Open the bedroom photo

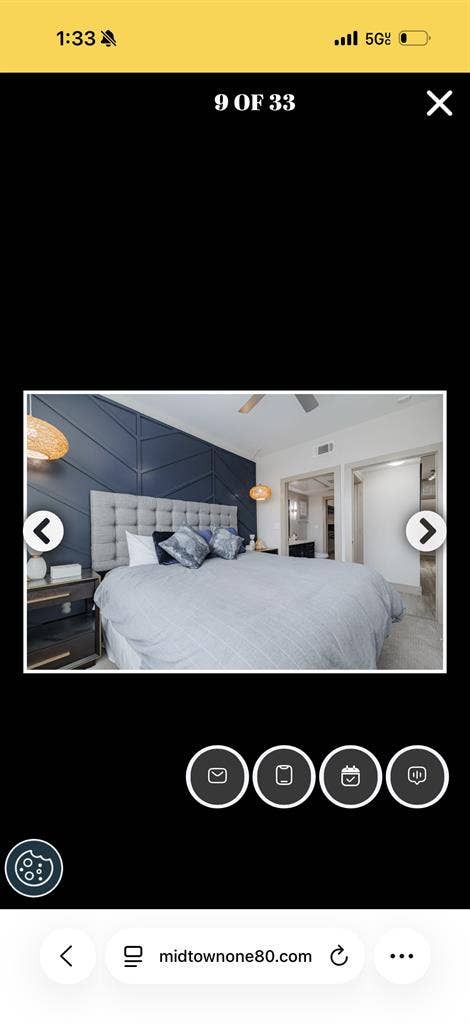click(235, 532)
